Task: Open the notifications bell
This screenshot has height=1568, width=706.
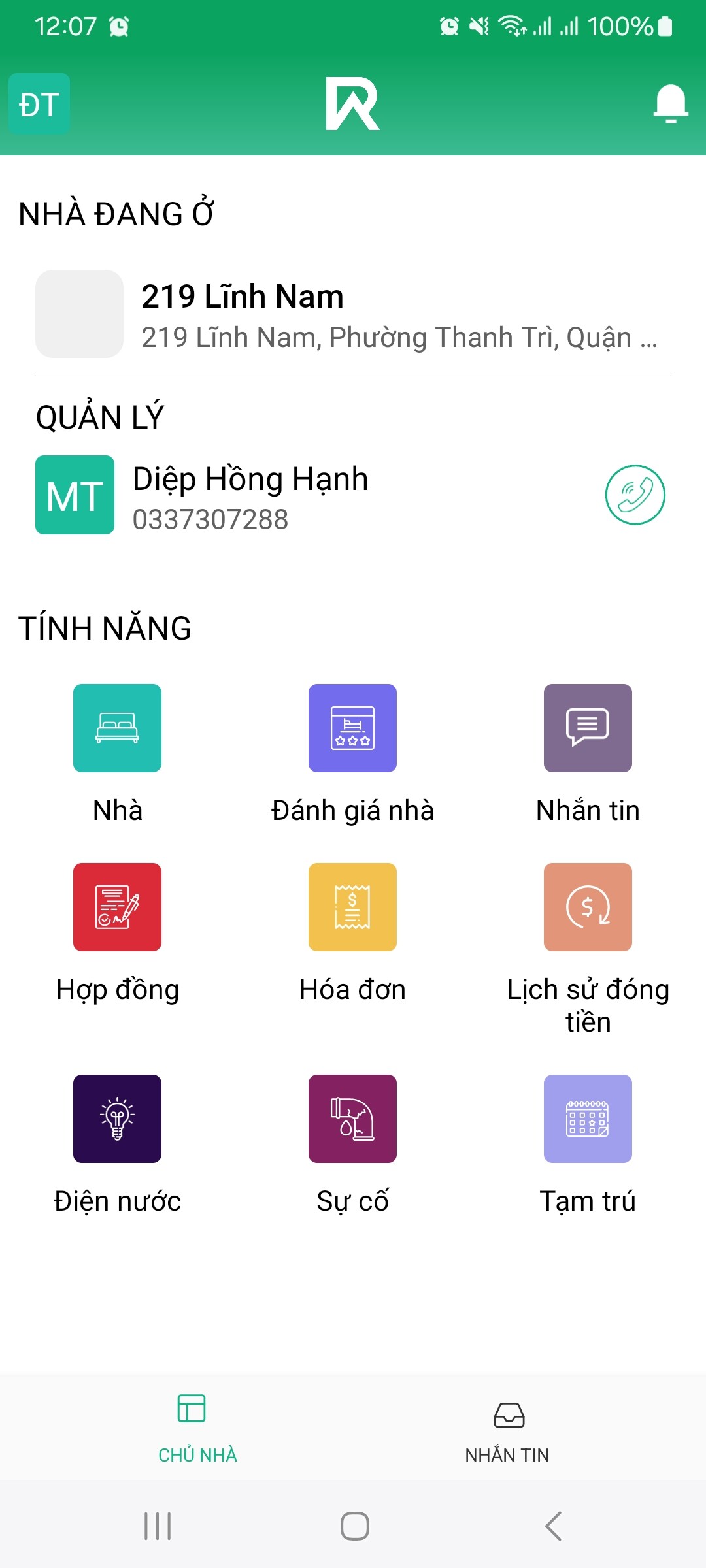Action: (x=671, y=104)
